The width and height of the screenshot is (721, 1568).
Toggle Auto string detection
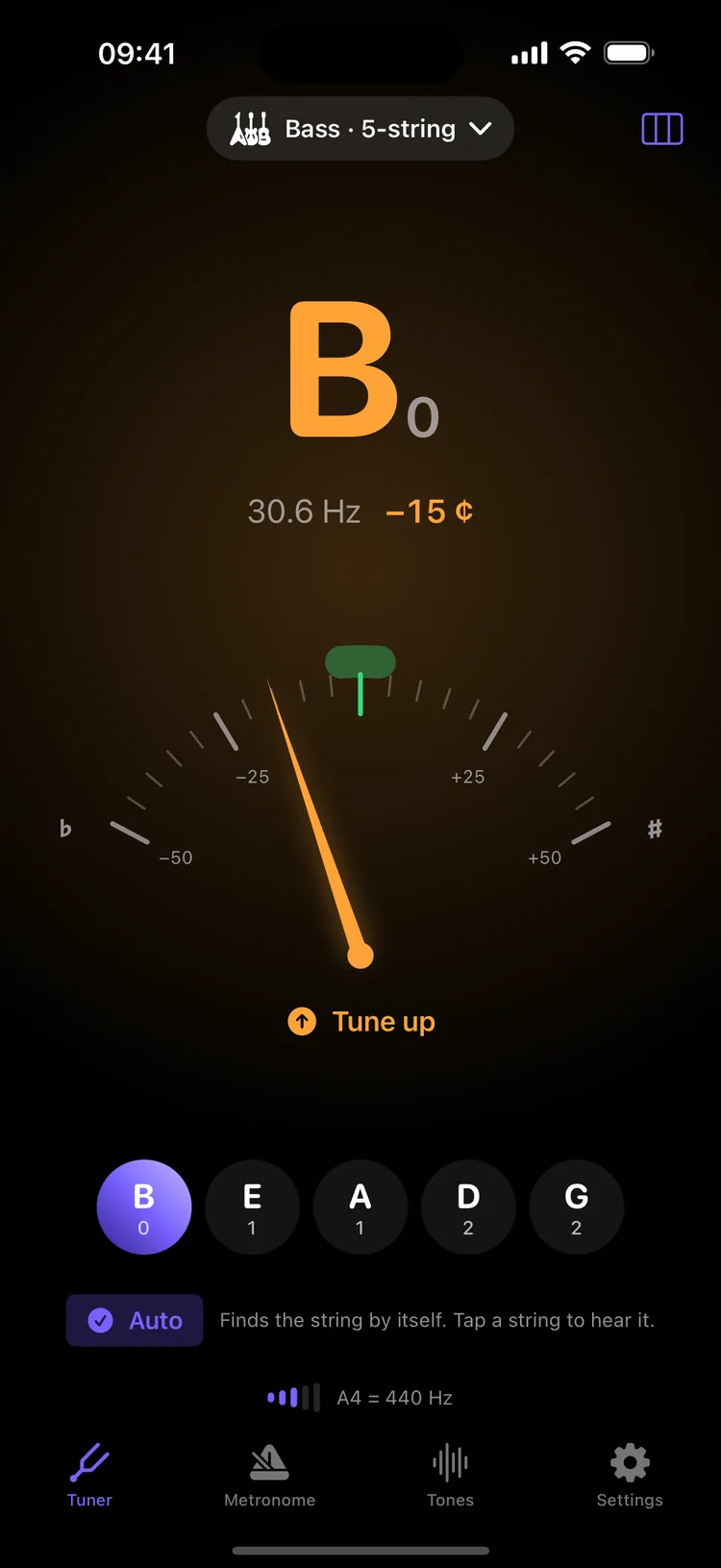click(135, 1320)
